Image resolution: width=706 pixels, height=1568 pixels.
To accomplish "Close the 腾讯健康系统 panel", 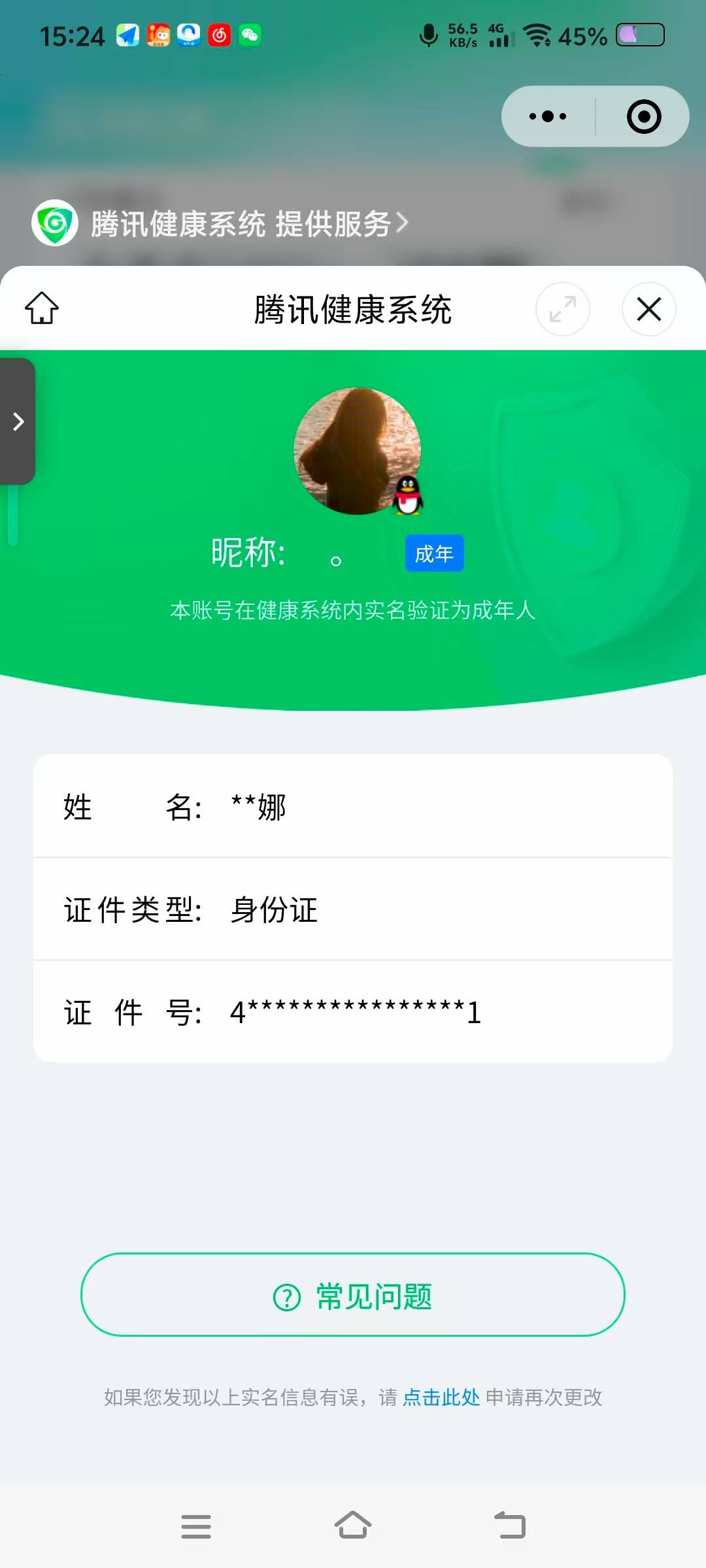I will pyautogui.click(x=648, y=309).
